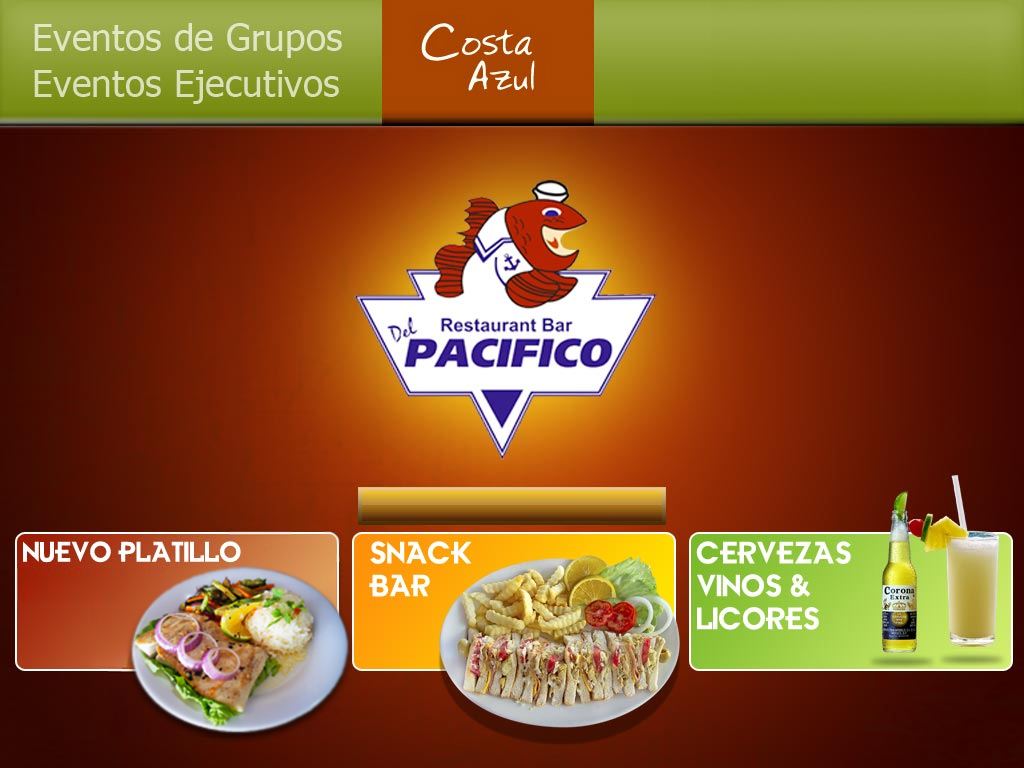
Task: Open Eventos de Grupos
Action: click(x=187, y=38)
